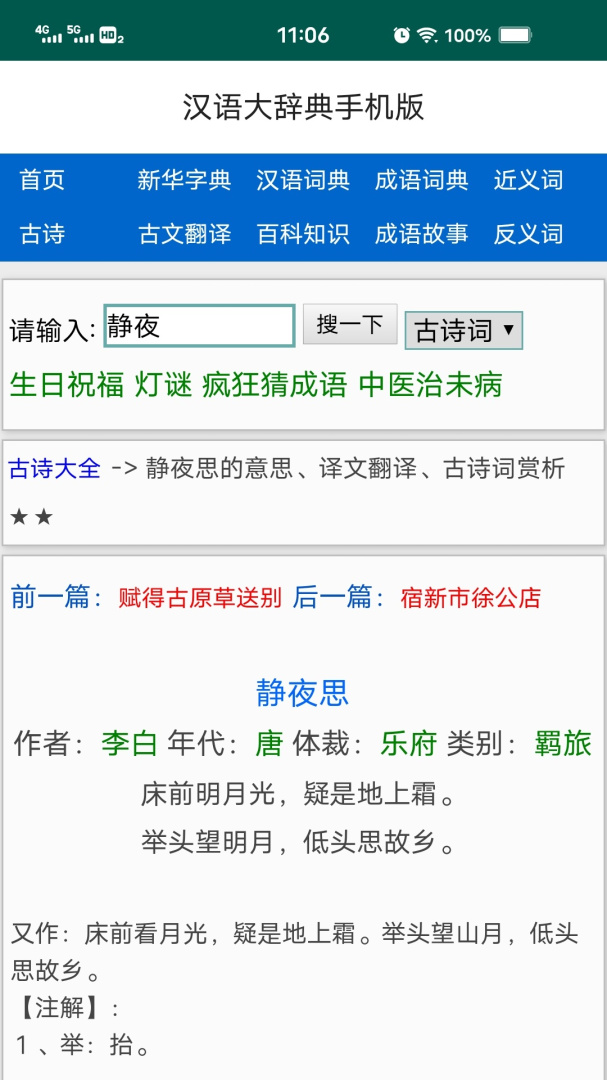Tap the search box containing 静夜
The image size is (607, 1080).
point(199,326)
